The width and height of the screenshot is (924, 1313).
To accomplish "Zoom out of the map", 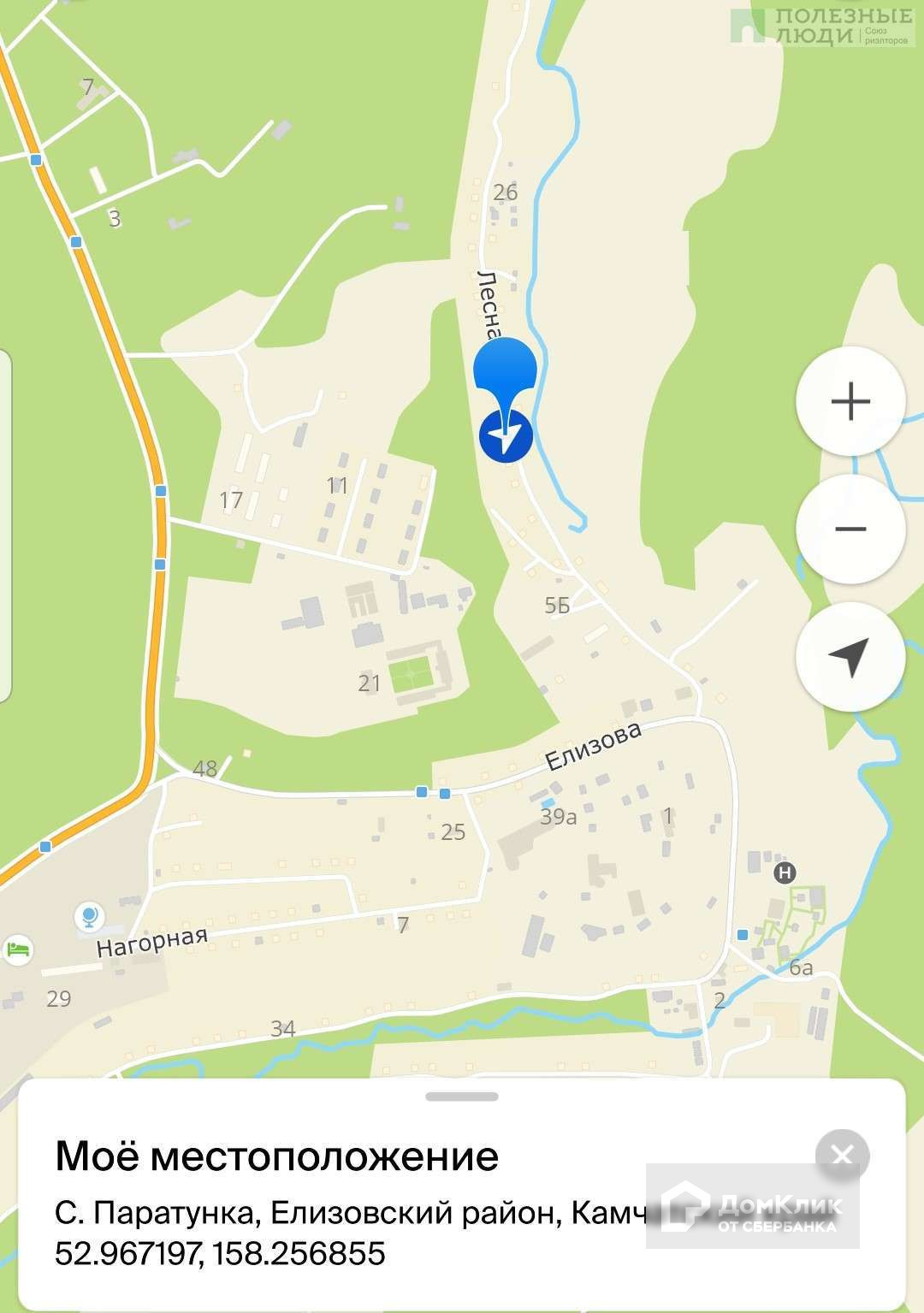I will click(x=850, y=529).
